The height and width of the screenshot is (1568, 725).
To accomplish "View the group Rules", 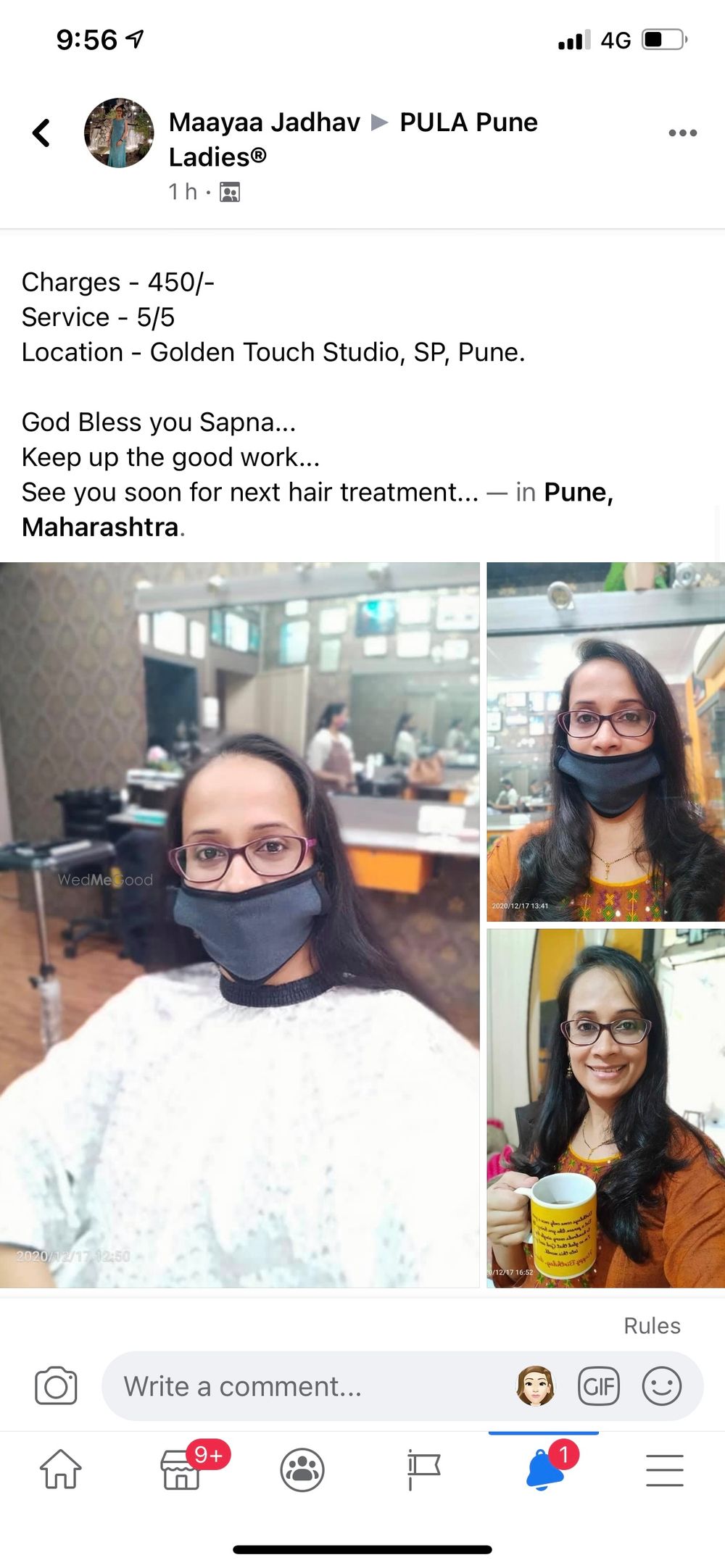I will tap(652, 1326).
